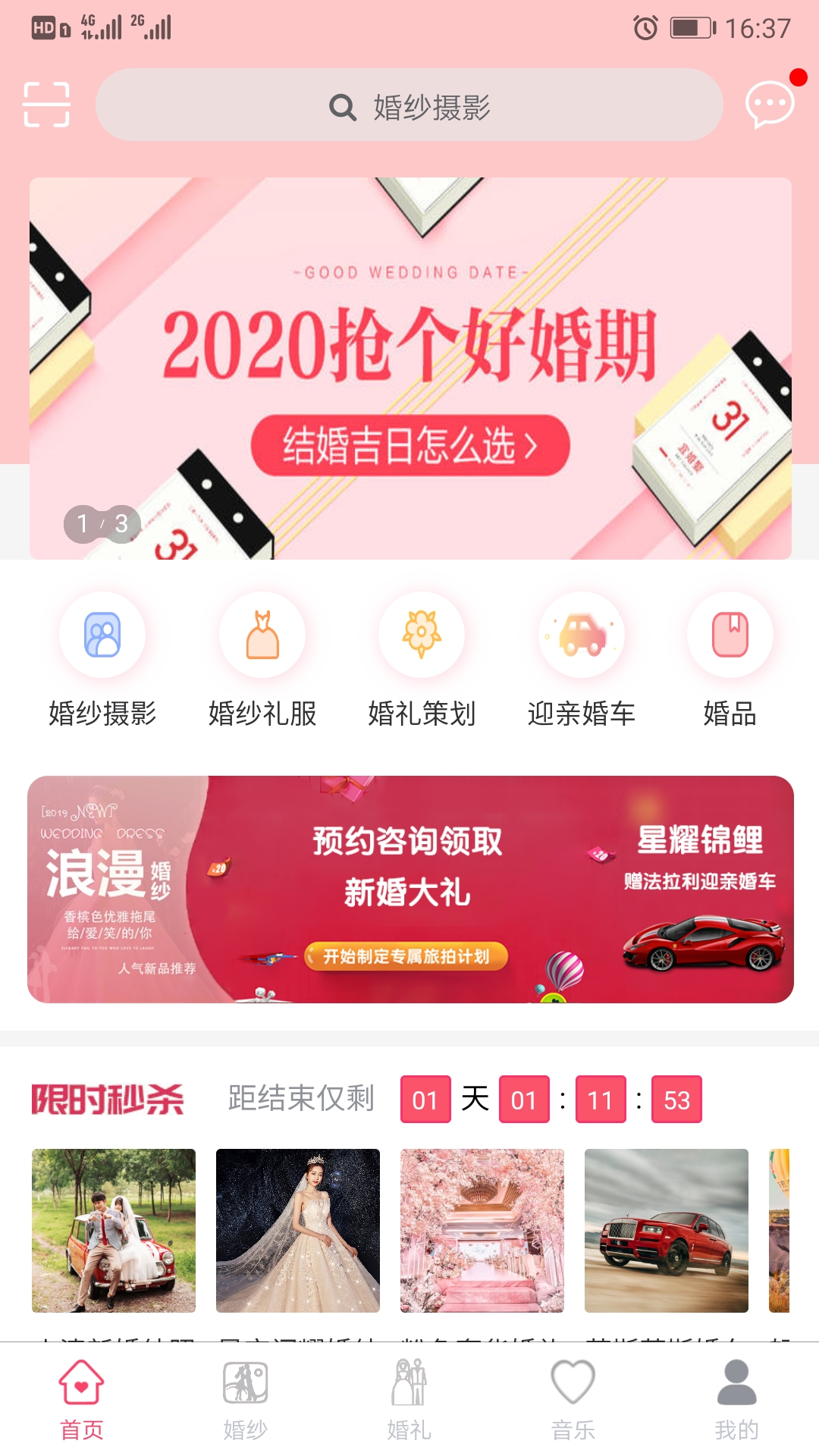Open the 2020抢个好婚期 banner
Screen dimensions: 819x1456
pos(409,368)
